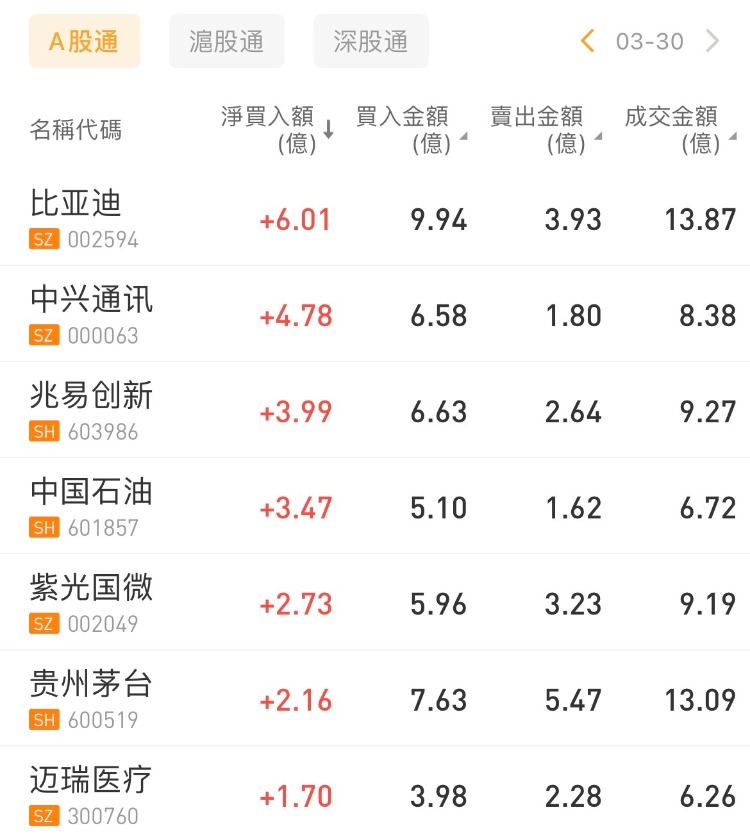Open 贵州茅台 stock details
The width and height of the screenshot is (750, 835).
pos(91,698)
